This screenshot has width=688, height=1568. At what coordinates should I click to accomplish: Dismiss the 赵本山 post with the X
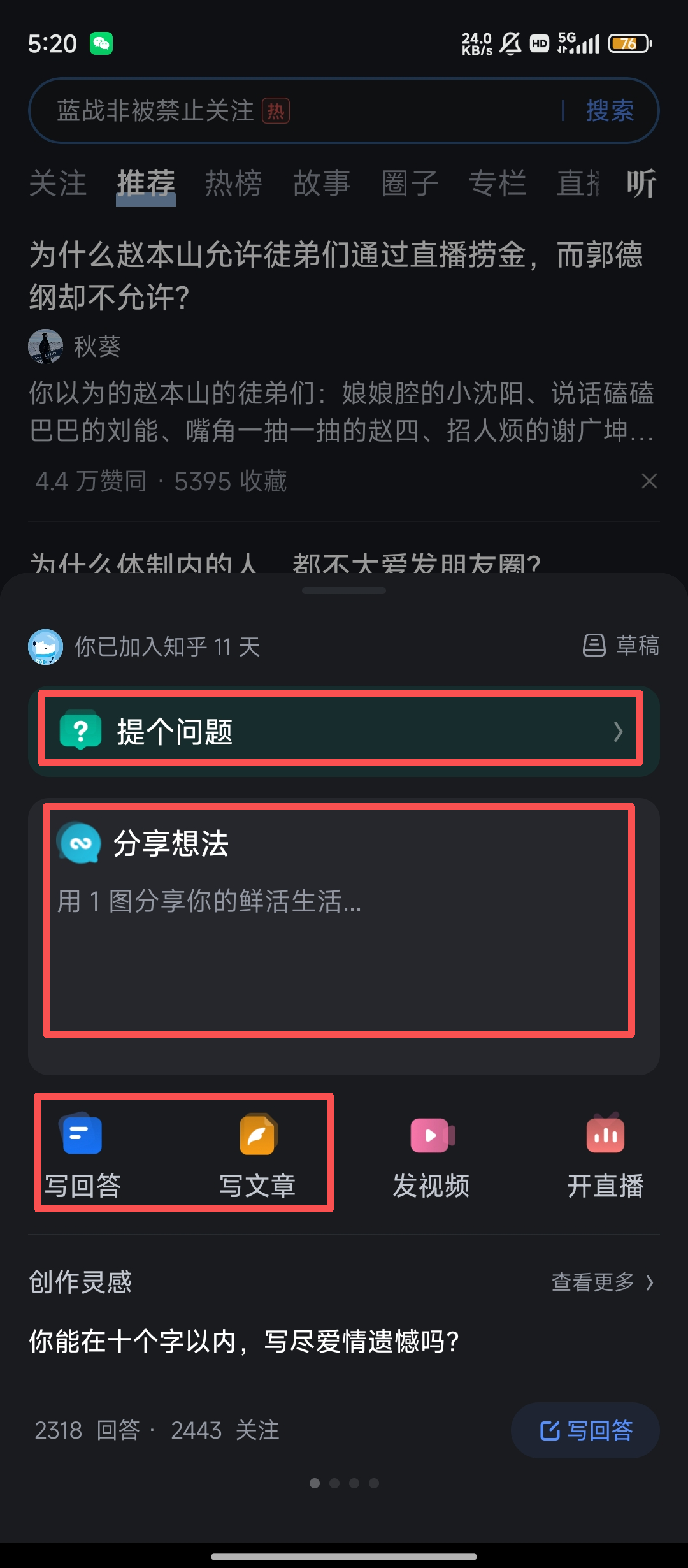(649, 481)
